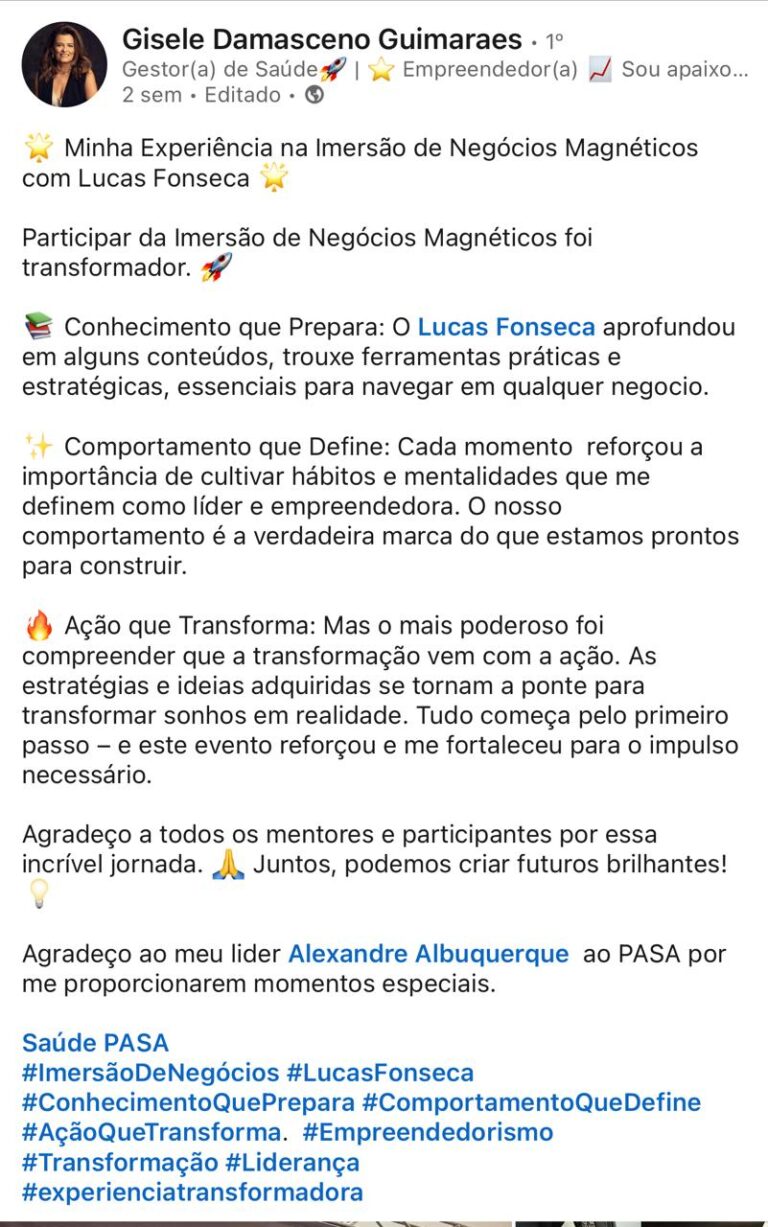Open the Lucas Fonseca mention
Viewport: 768px width, 1227px height.
click(506, 327)
